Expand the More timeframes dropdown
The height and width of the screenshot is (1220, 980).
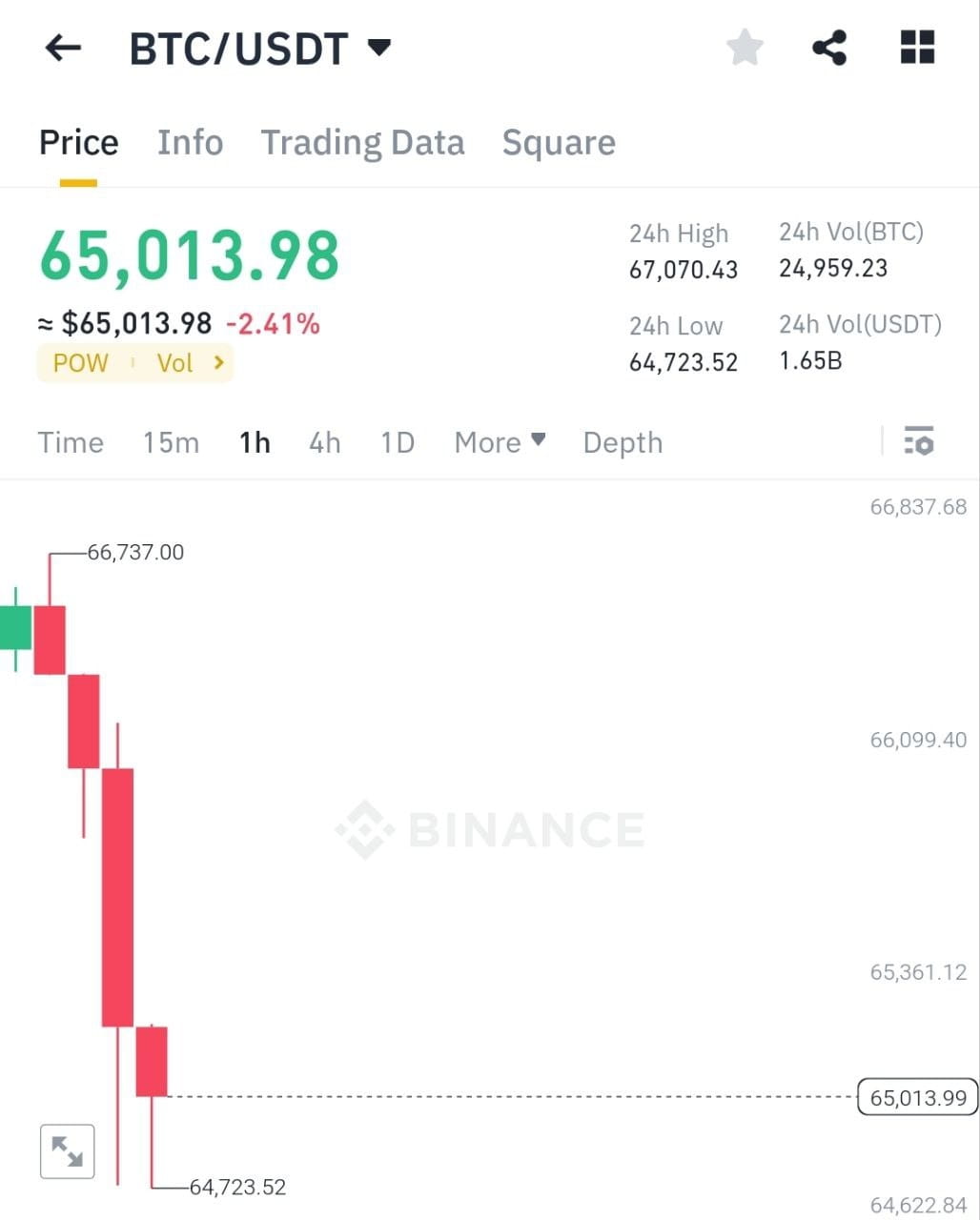point(500,441)
